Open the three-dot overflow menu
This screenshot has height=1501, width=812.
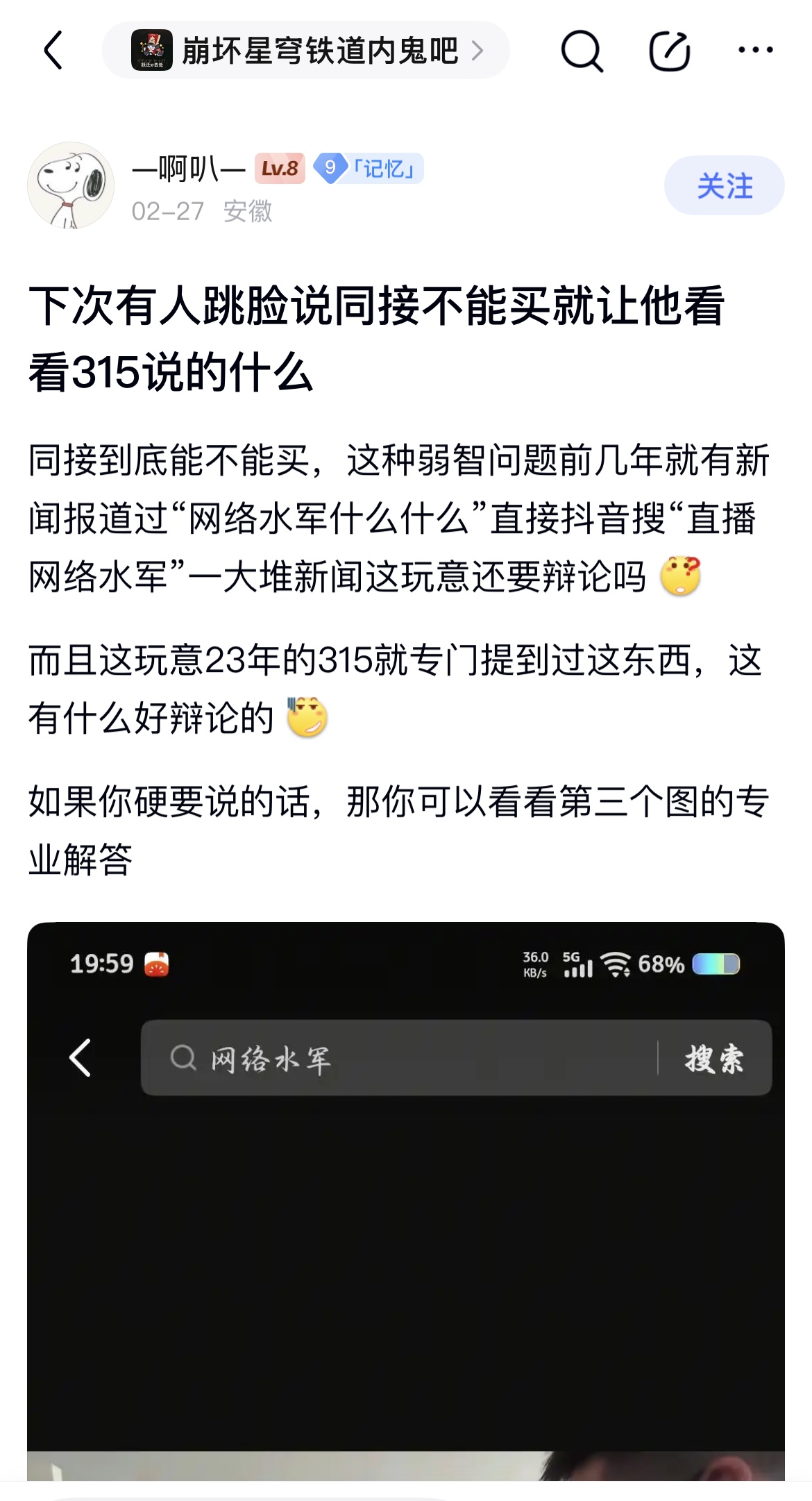[755, 50]
